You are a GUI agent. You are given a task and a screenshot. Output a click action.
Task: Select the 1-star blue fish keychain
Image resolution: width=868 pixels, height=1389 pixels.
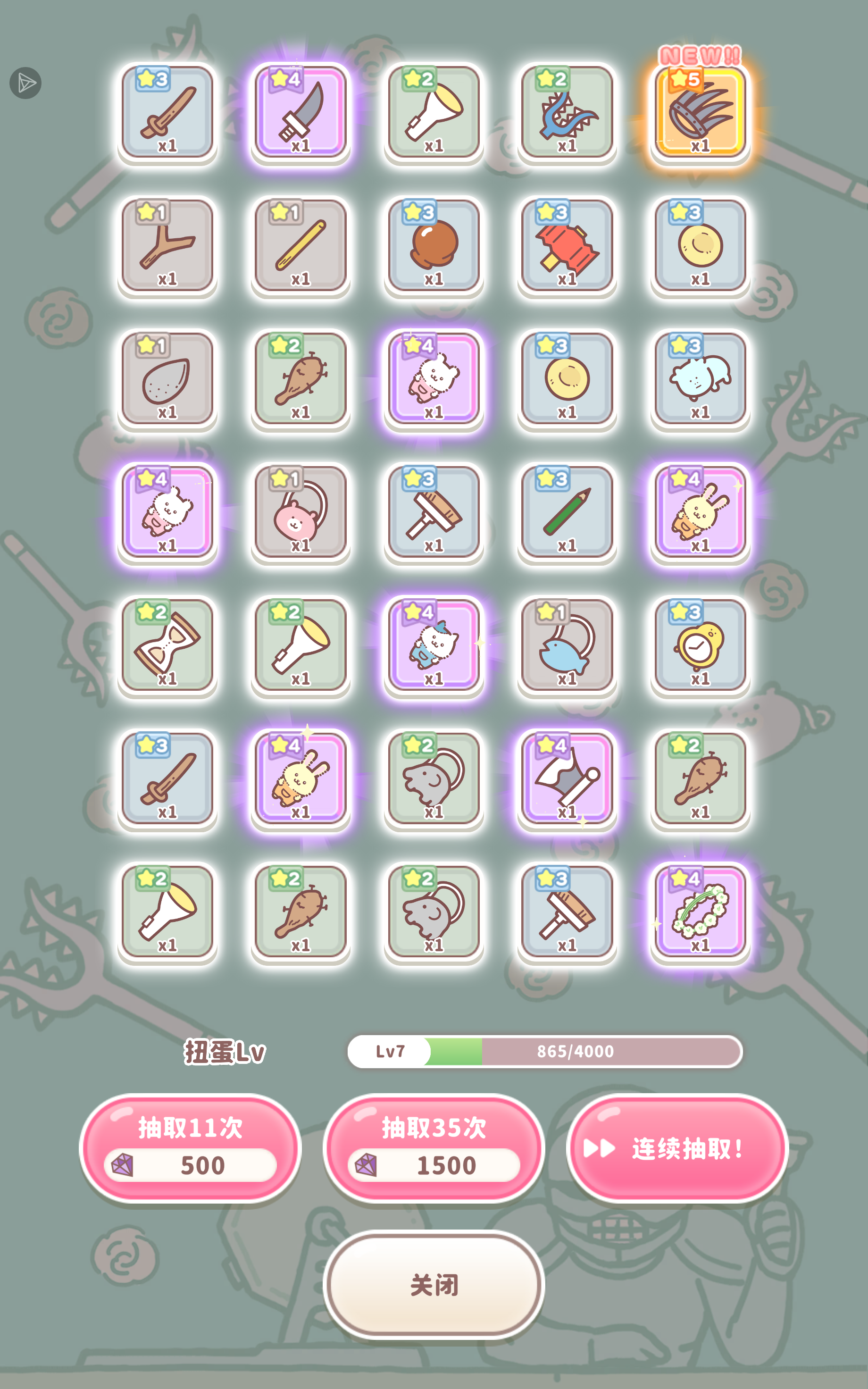click(567, 645)
